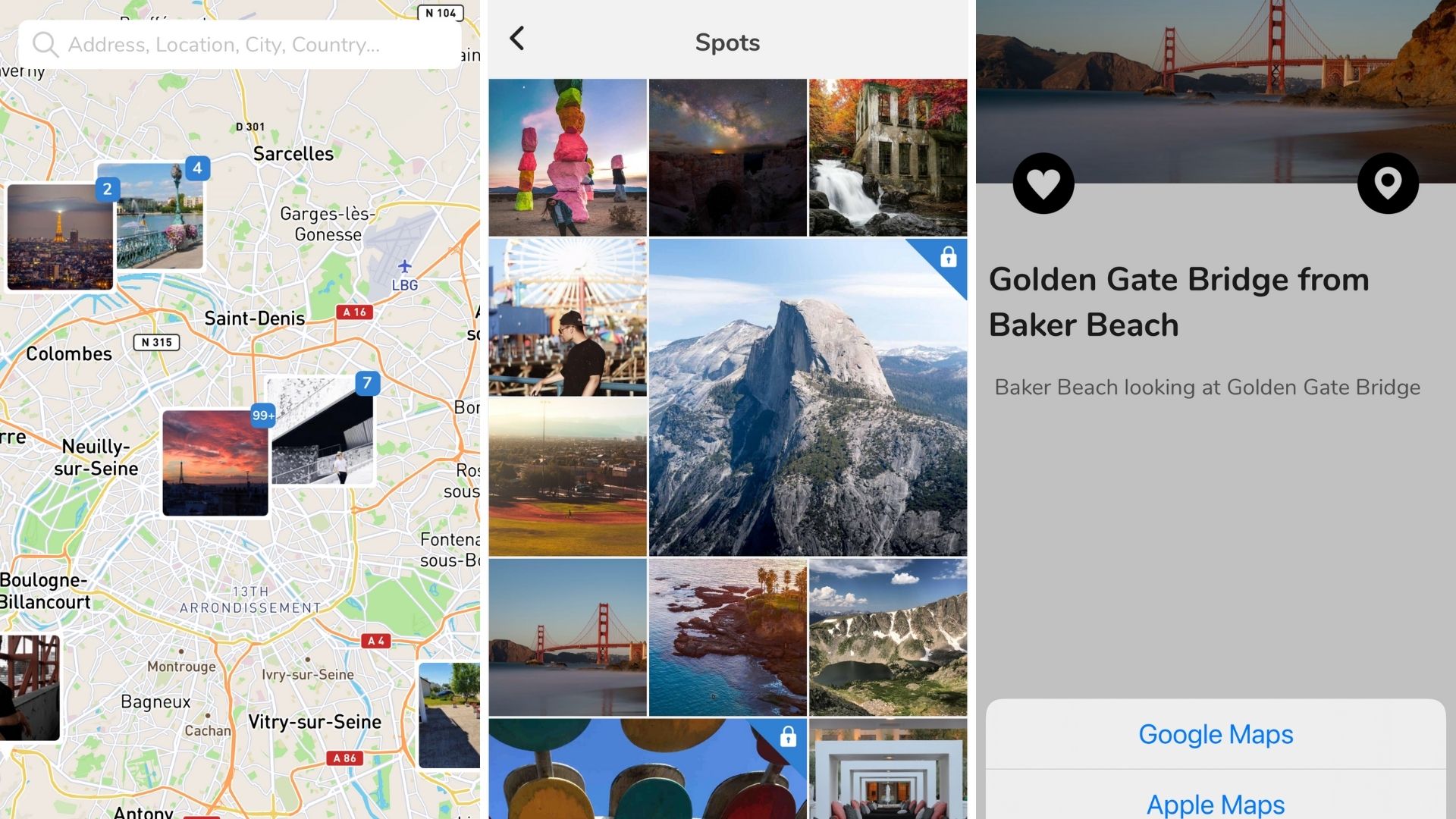Viewport: 1456px width, 819px height.
Task: Open the locked Half Dome mountain spot
Action: (808, 398)
